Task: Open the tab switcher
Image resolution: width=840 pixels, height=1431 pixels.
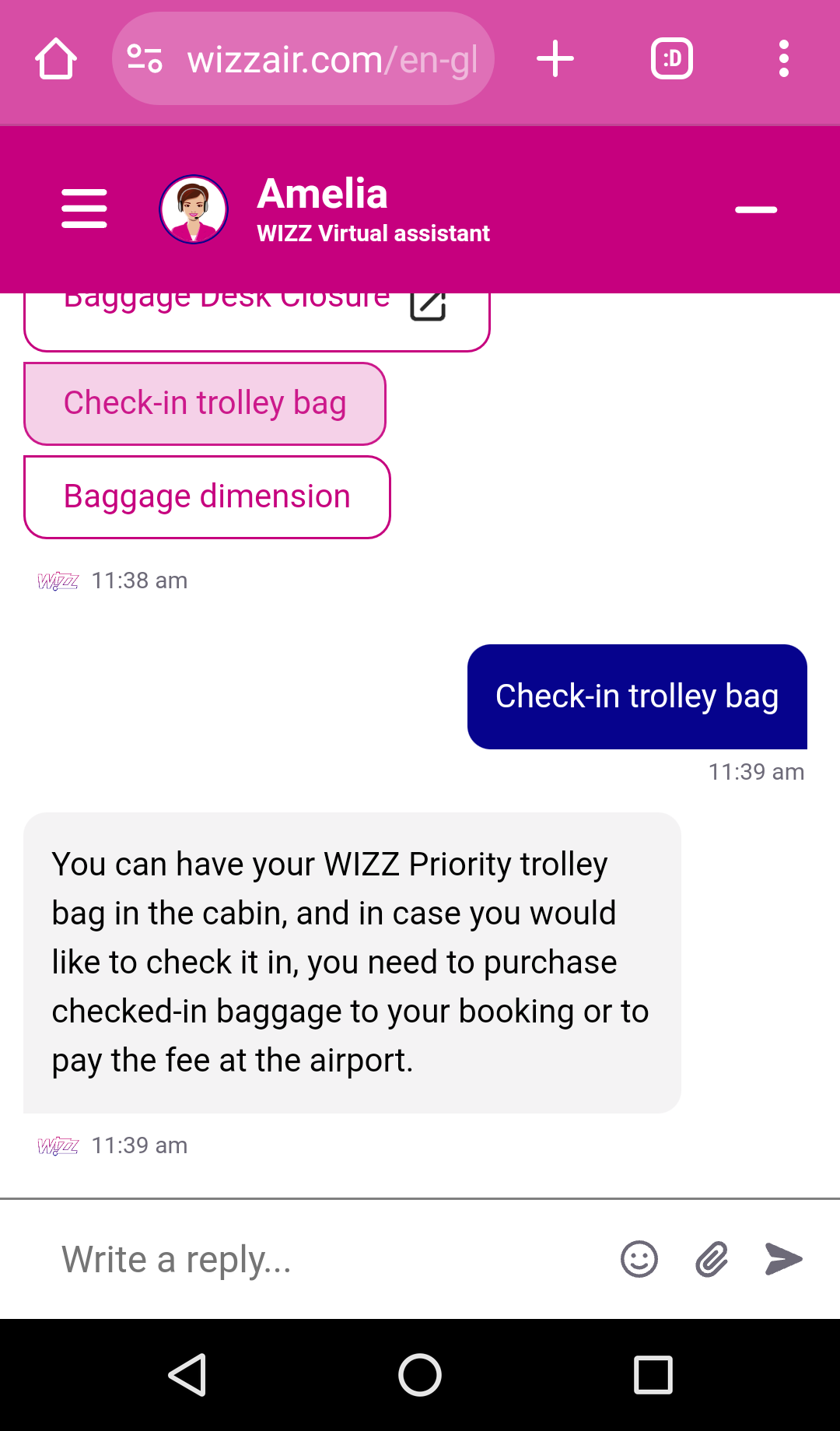Action: click(671, 59)
